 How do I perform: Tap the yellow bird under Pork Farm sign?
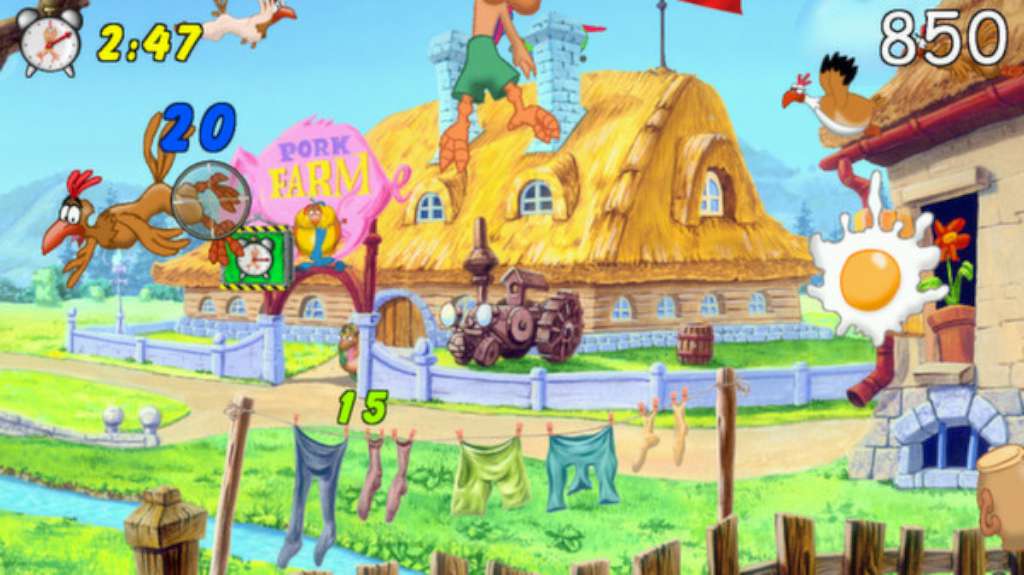tap(318, 233)
